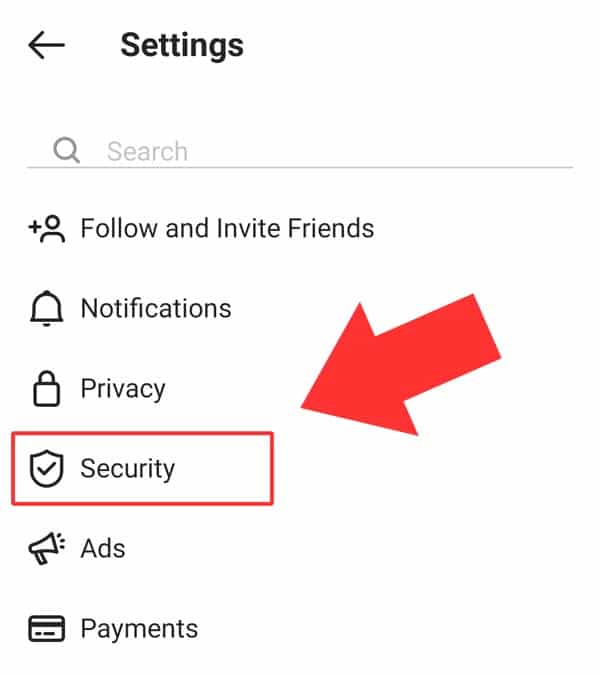Select the Security option
This screenshot has height=677, width=600.
pos(127,468)
